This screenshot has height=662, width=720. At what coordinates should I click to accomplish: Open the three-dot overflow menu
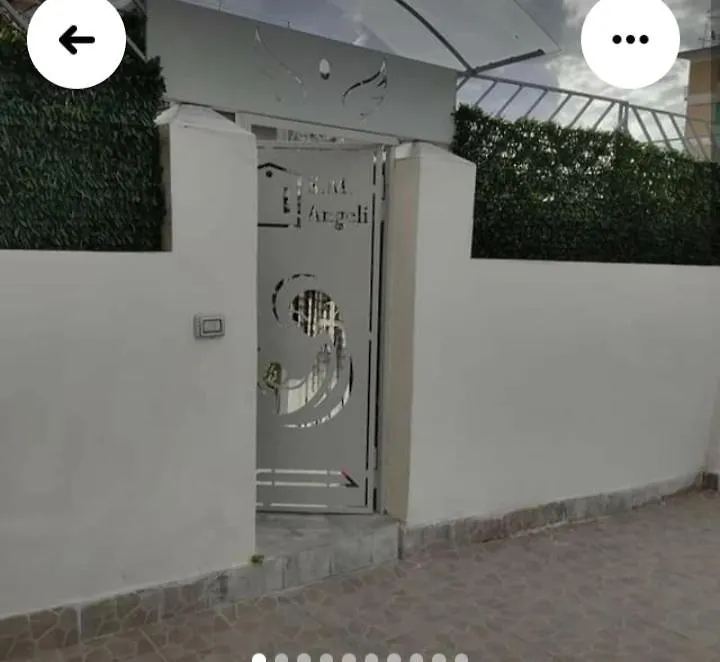tap(630, 40)
